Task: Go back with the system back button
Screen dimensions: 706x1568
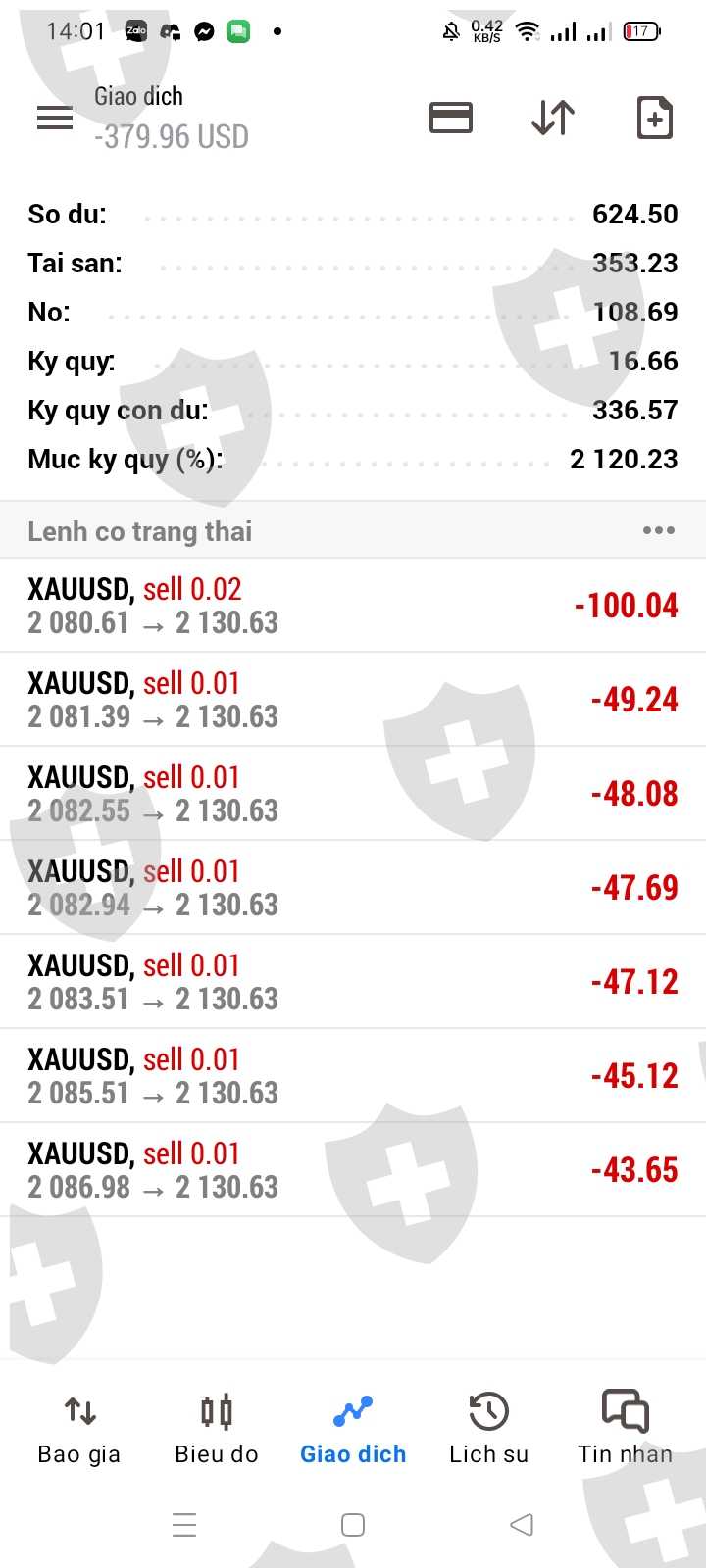Action: click(522, 1525)
